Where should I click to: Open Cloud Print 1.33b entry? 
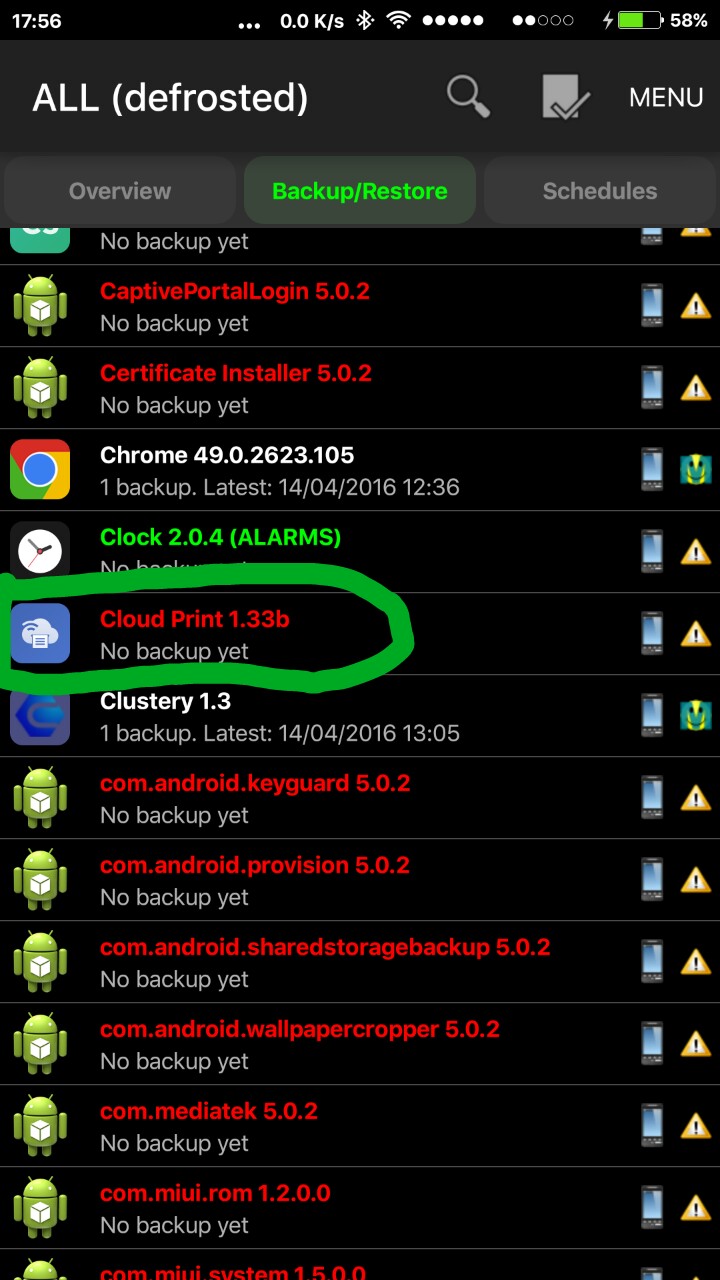pos(360,634)
